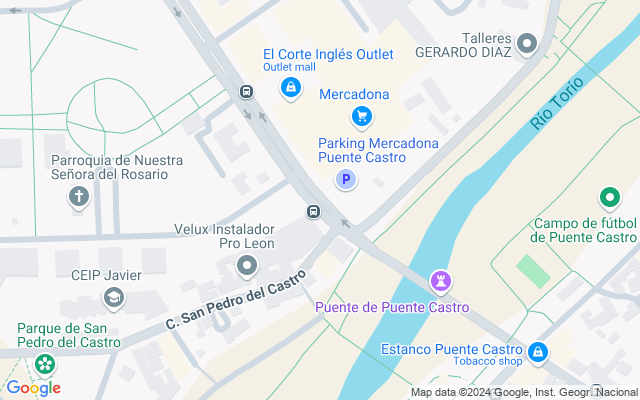Tap the CEIP Javier school pin
Image resolution: width=640 pixels, height=400 pixels.
114,298
